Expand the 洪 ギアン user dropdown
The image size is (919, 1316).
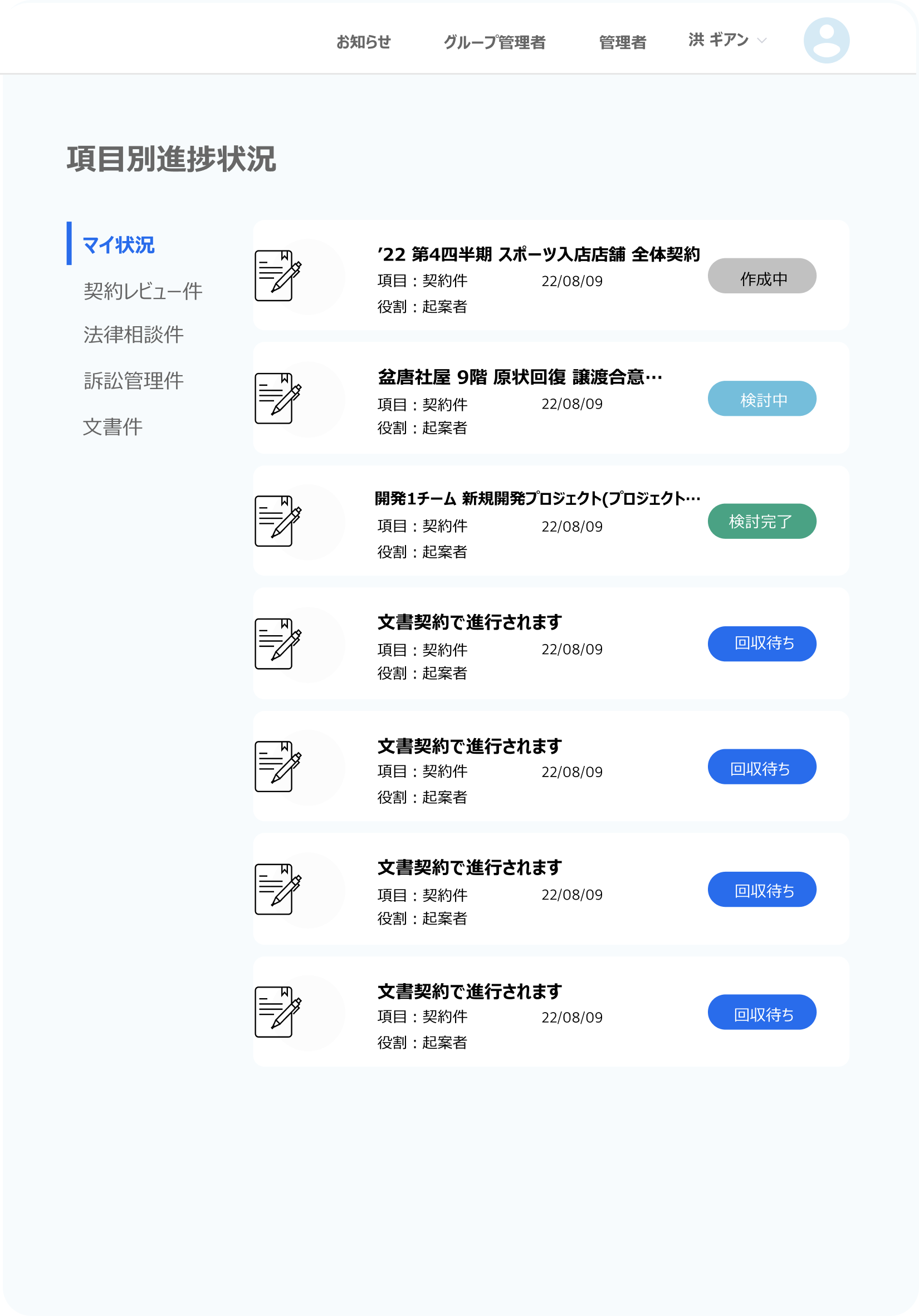coord(727,40)
